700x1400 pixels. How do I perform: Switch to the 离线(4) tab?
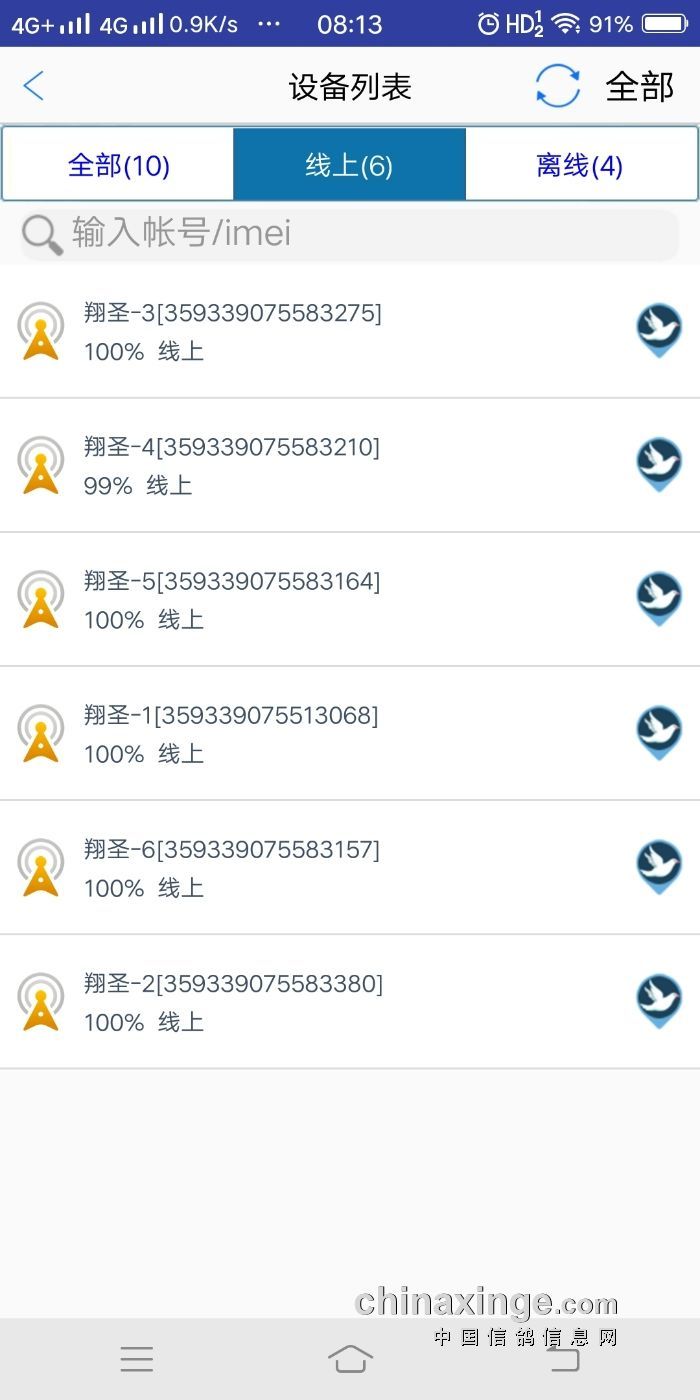pyautogui.click(x=581, y=164)
